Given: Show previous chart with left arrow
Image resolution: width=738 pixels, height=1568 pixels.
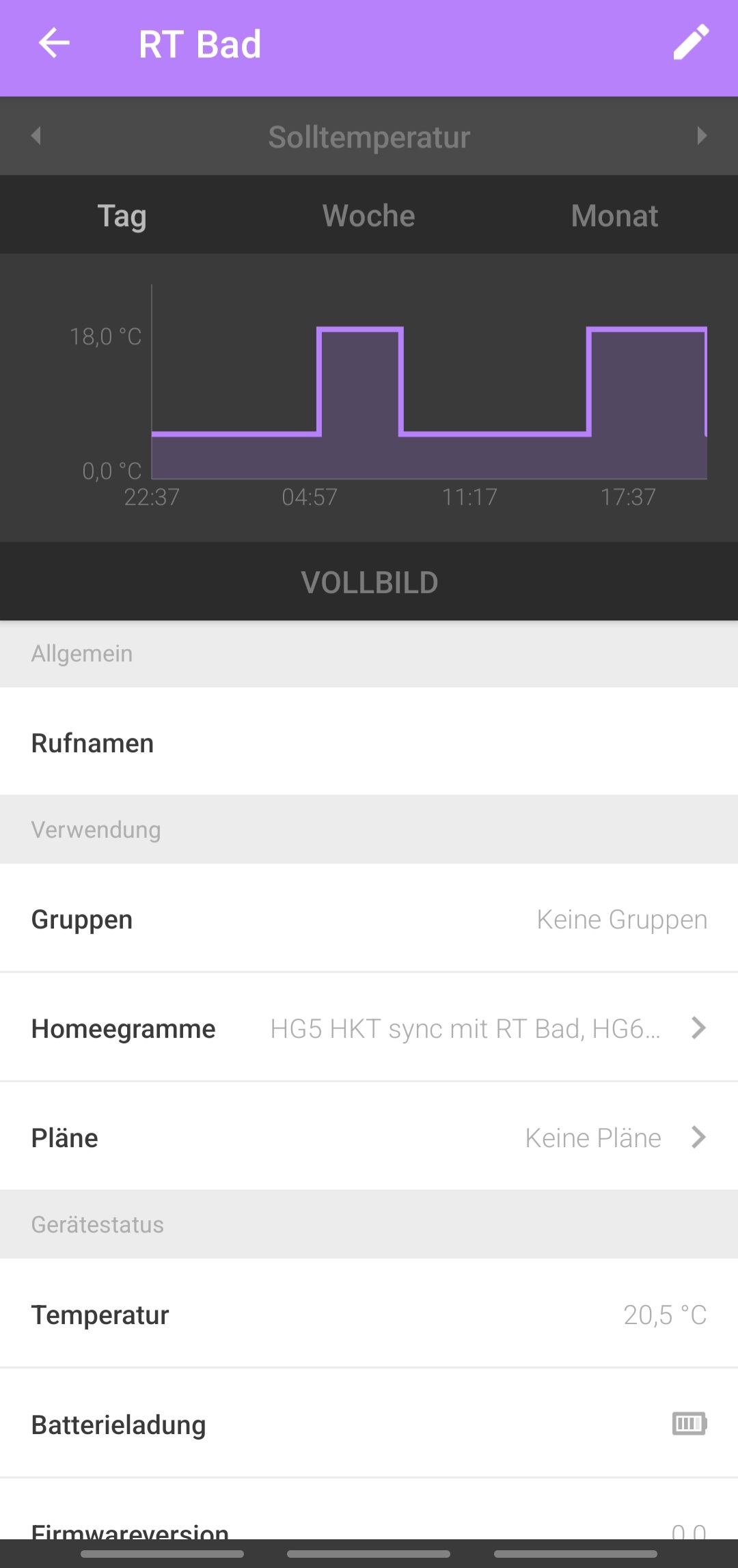Looking at the screenshot, I should tap(36, 136).
